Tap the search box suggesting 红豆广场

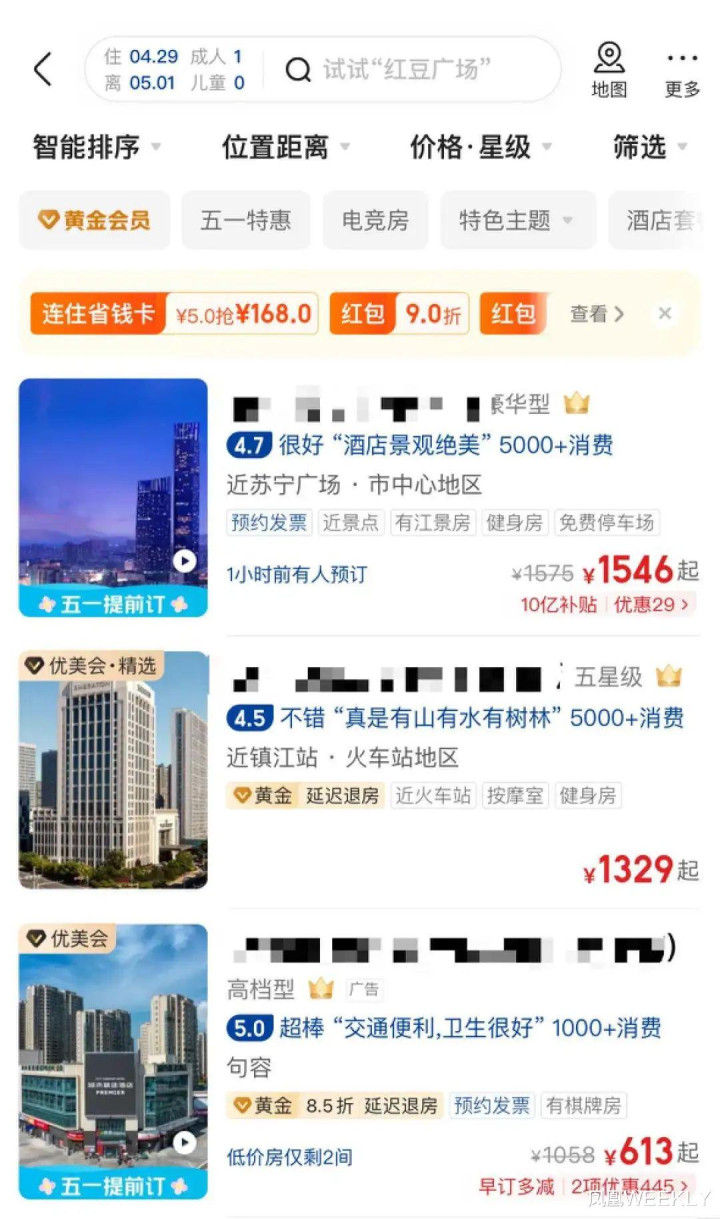tap(408, 69)
